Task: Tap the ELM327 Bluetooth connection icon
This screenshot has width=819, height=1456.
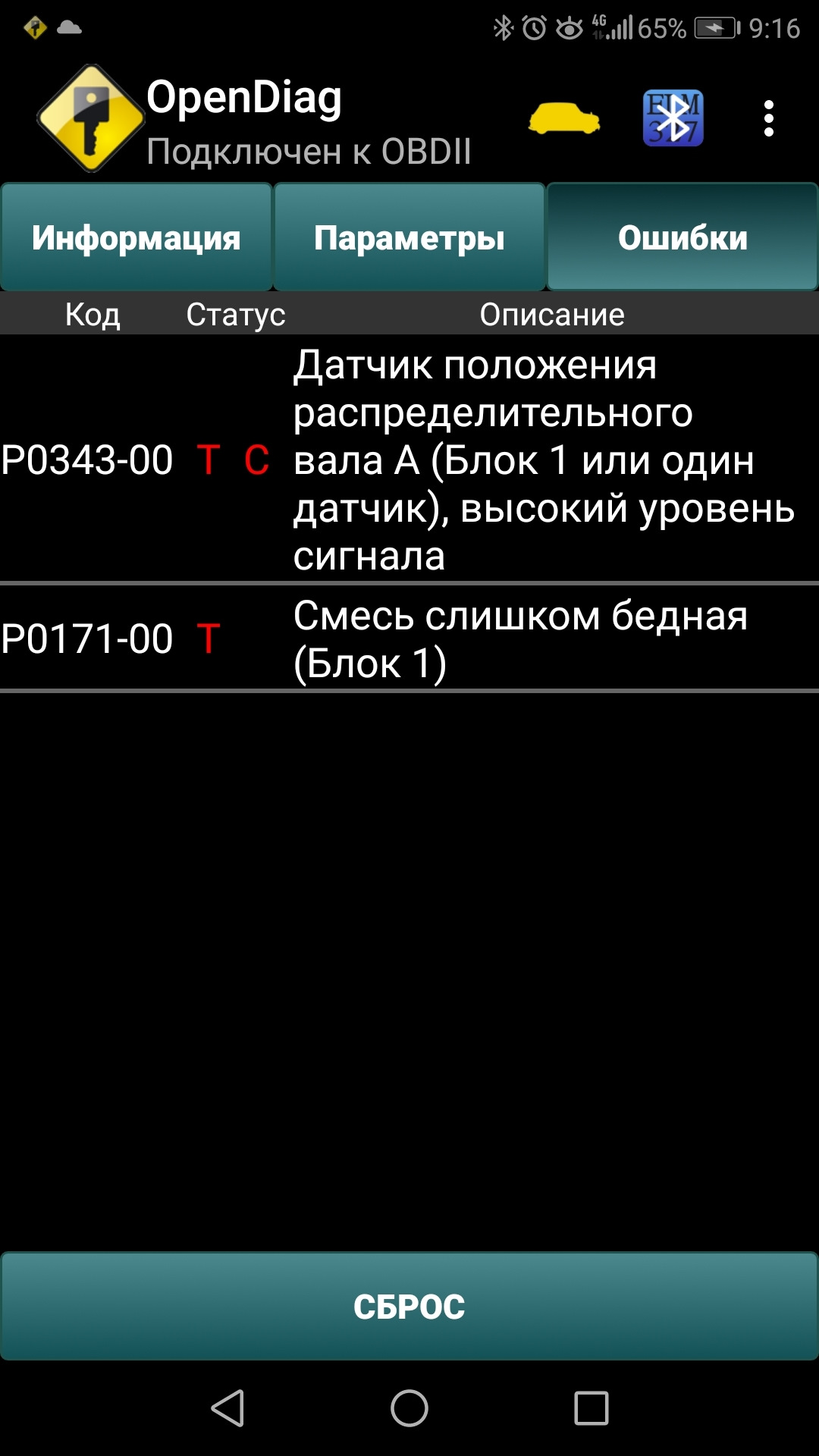Action: point(673,119)
